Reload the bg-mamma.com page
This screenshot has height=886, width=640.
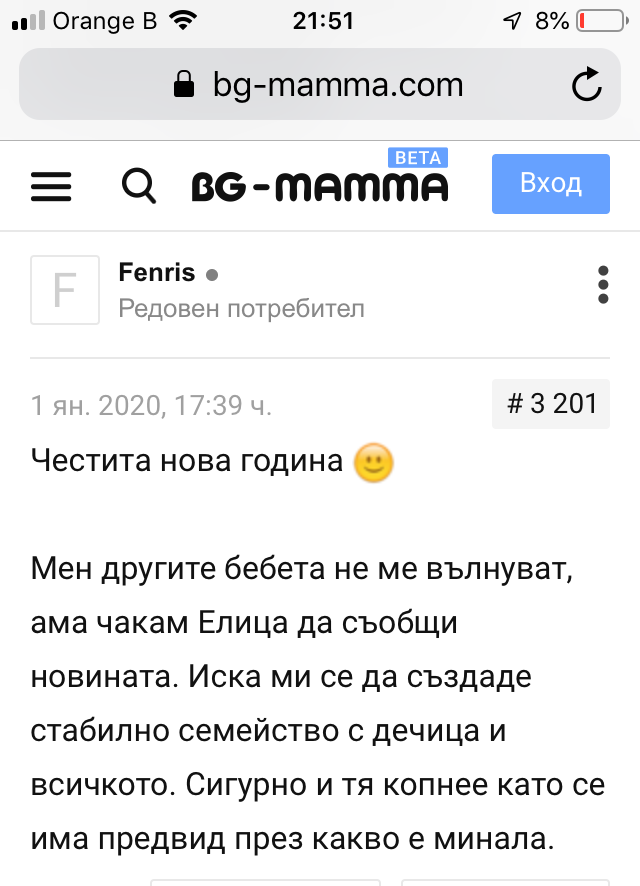[587, 85]
